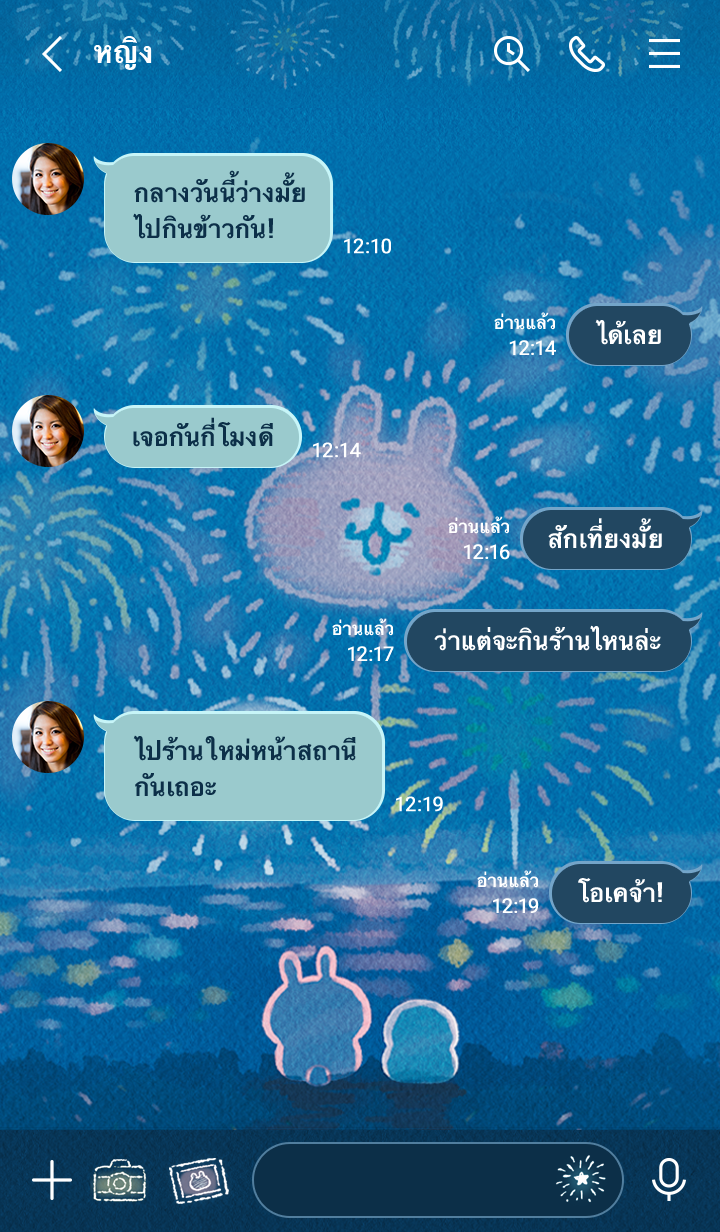Record a voice message with the microphone
Screen dimensions: 720x1232
668,1180
